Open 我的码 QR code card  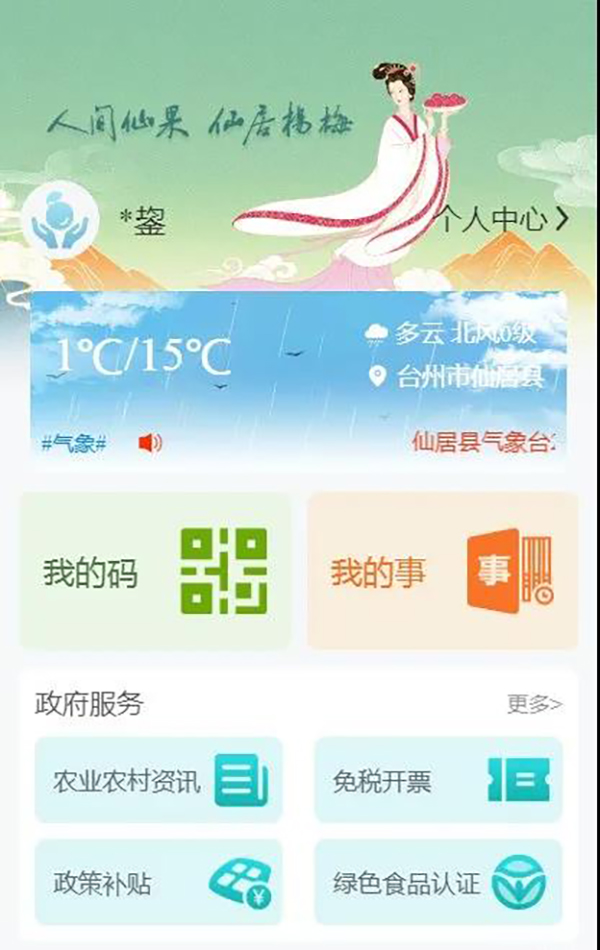155,571
